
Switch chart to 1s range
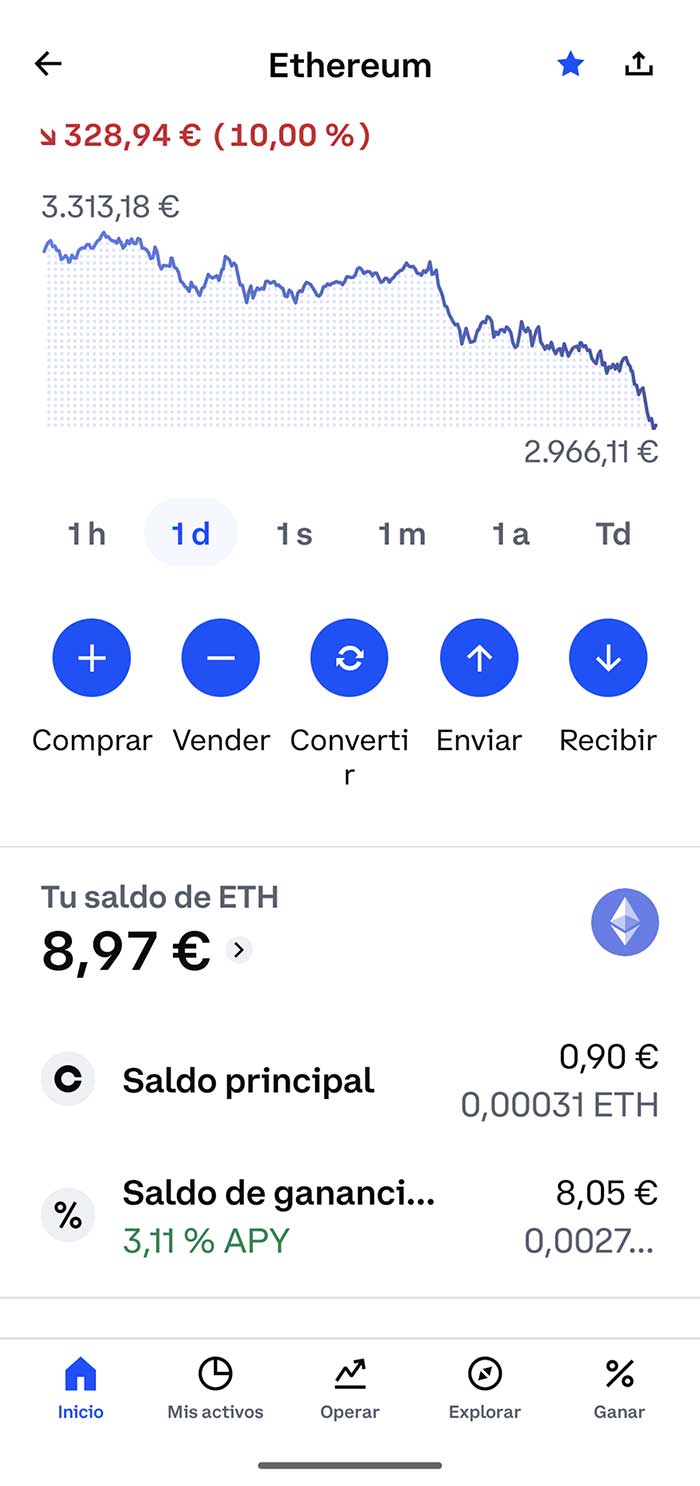[295, 534]
